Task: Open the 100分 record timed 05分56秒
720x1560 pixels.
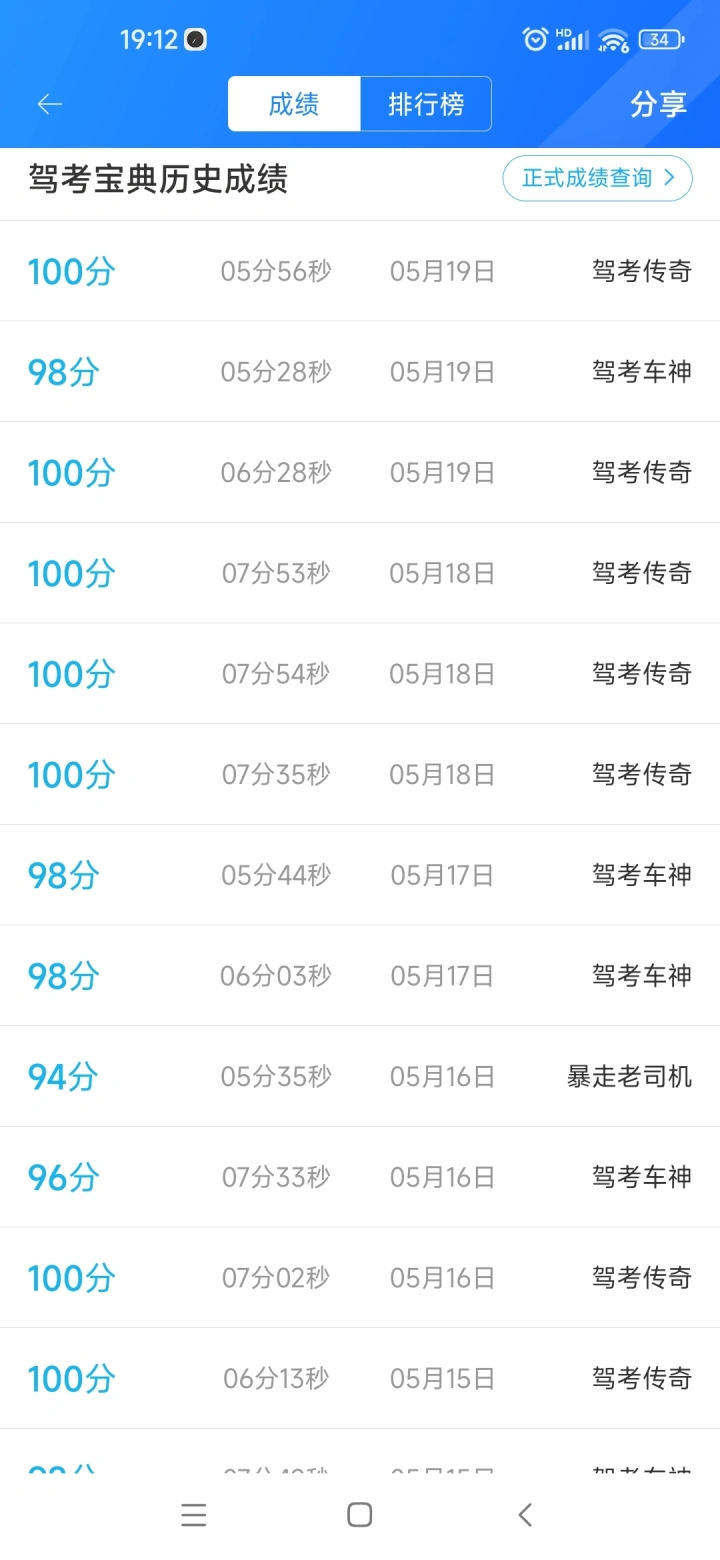Action: coord(360,271)
